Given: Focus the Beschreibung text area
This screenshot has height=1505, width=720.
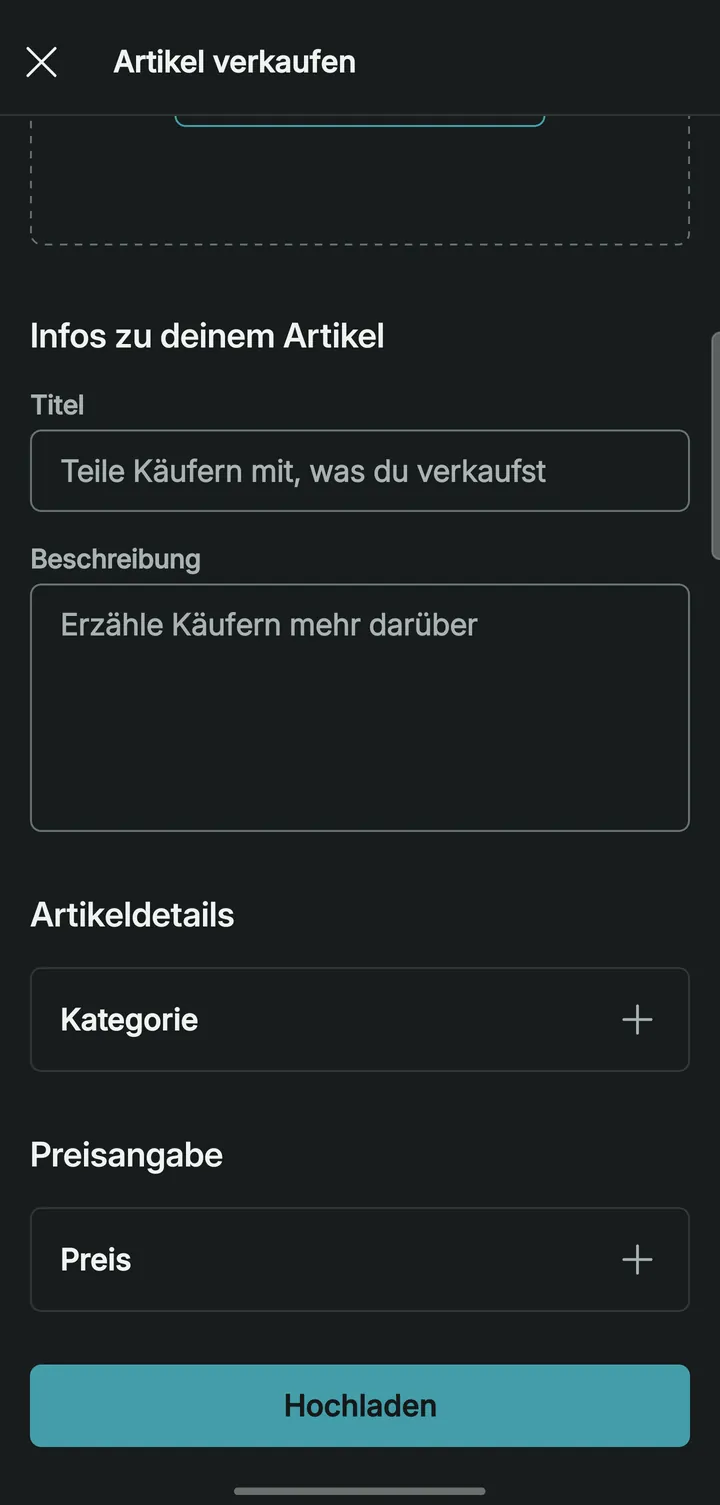Looking at the screenshot, I should click(360, 708).
